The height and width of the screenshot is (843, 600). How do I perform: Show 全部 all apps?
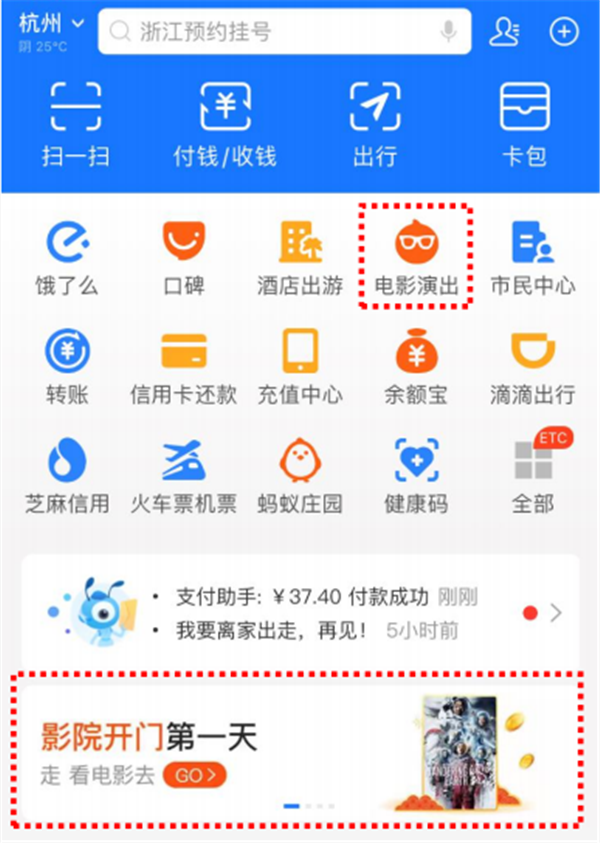(532, 476)
